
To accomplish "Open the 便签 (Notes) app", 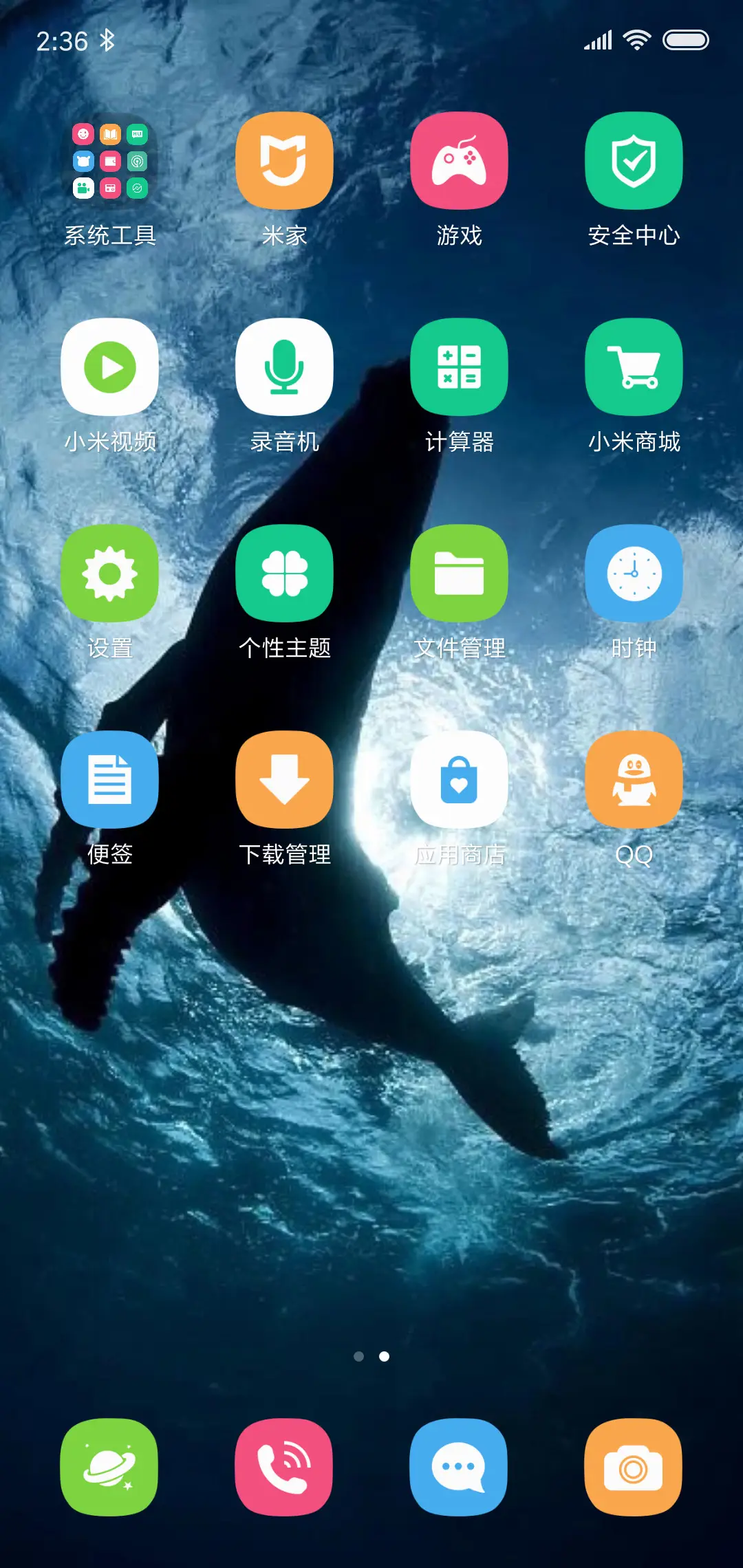I will (109, 779).
